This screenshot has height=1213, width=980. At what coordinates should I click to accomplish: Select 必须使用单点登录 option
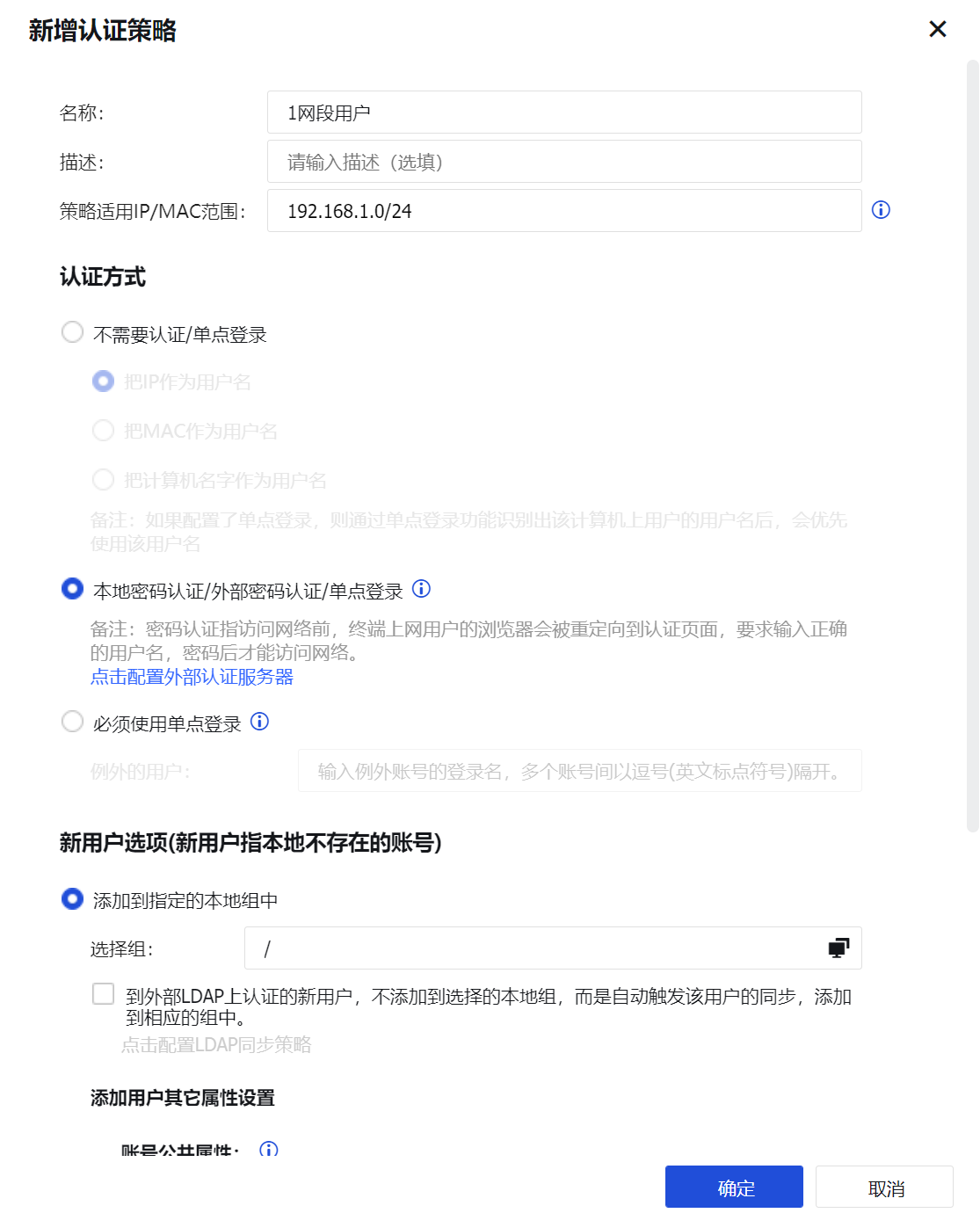pos(72,722)
